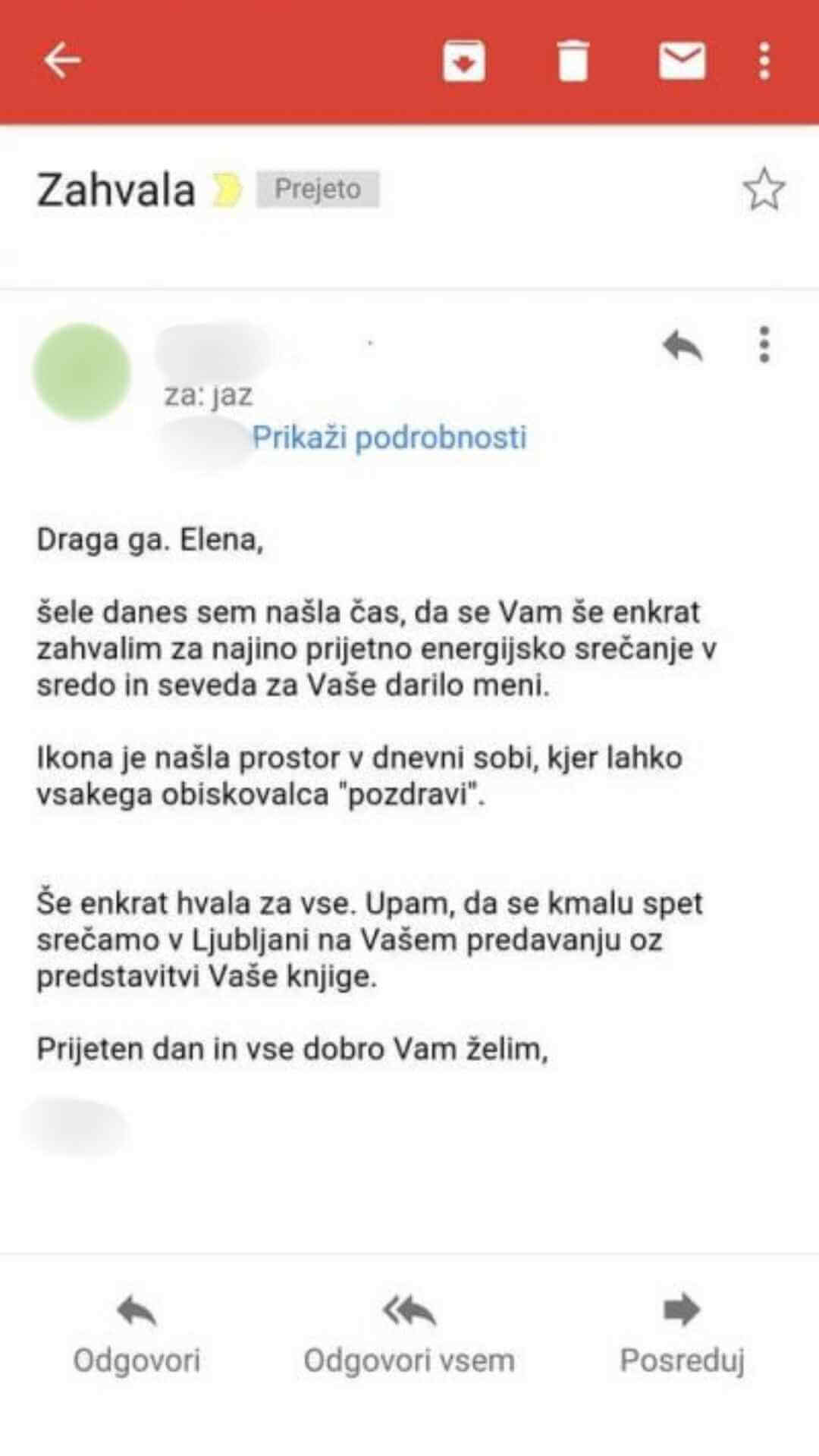Screen dimensions: 819x1456
Task: Choose Odgovori vsem to reply all
Action: 409,1335
